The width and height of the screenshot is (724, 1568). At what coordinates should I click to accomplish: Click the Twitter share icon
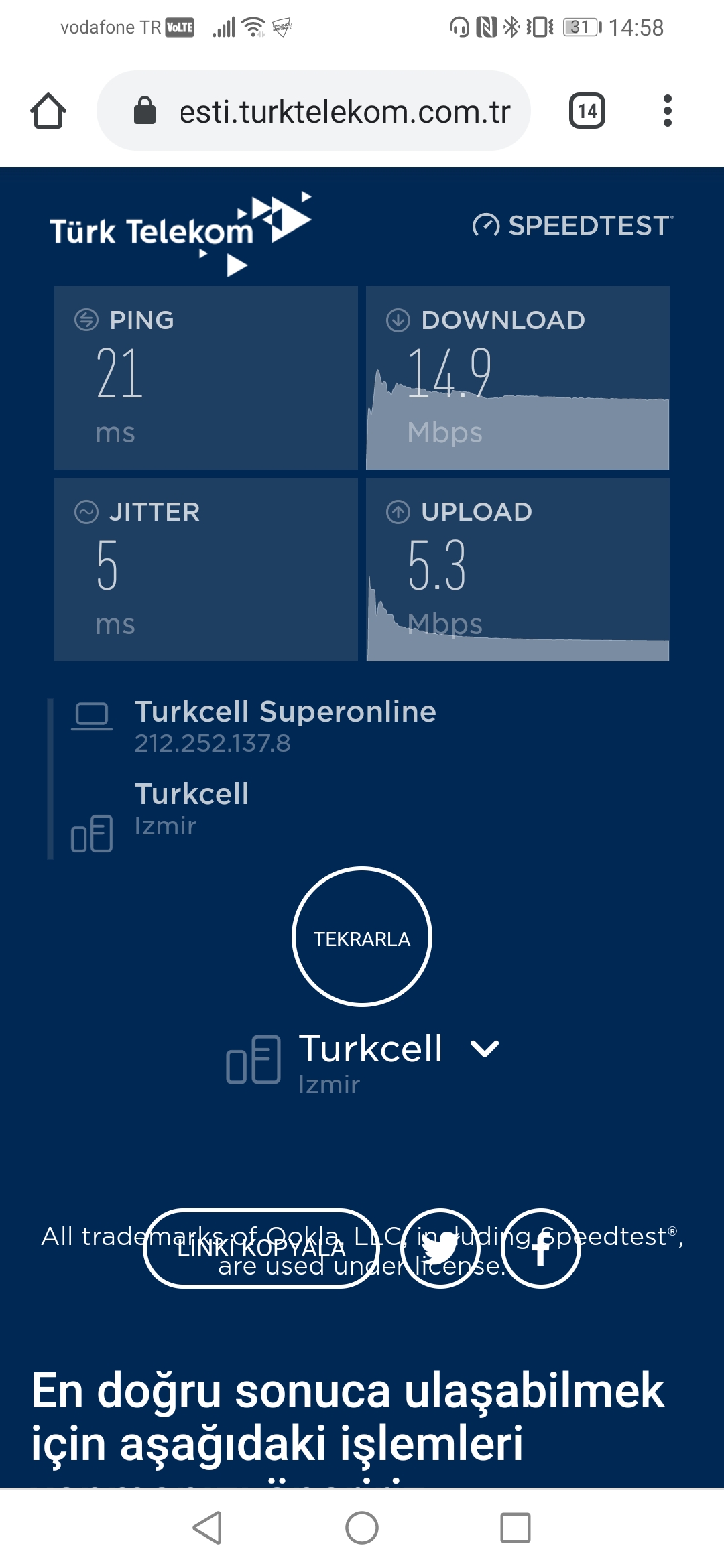pos(439,1248)
